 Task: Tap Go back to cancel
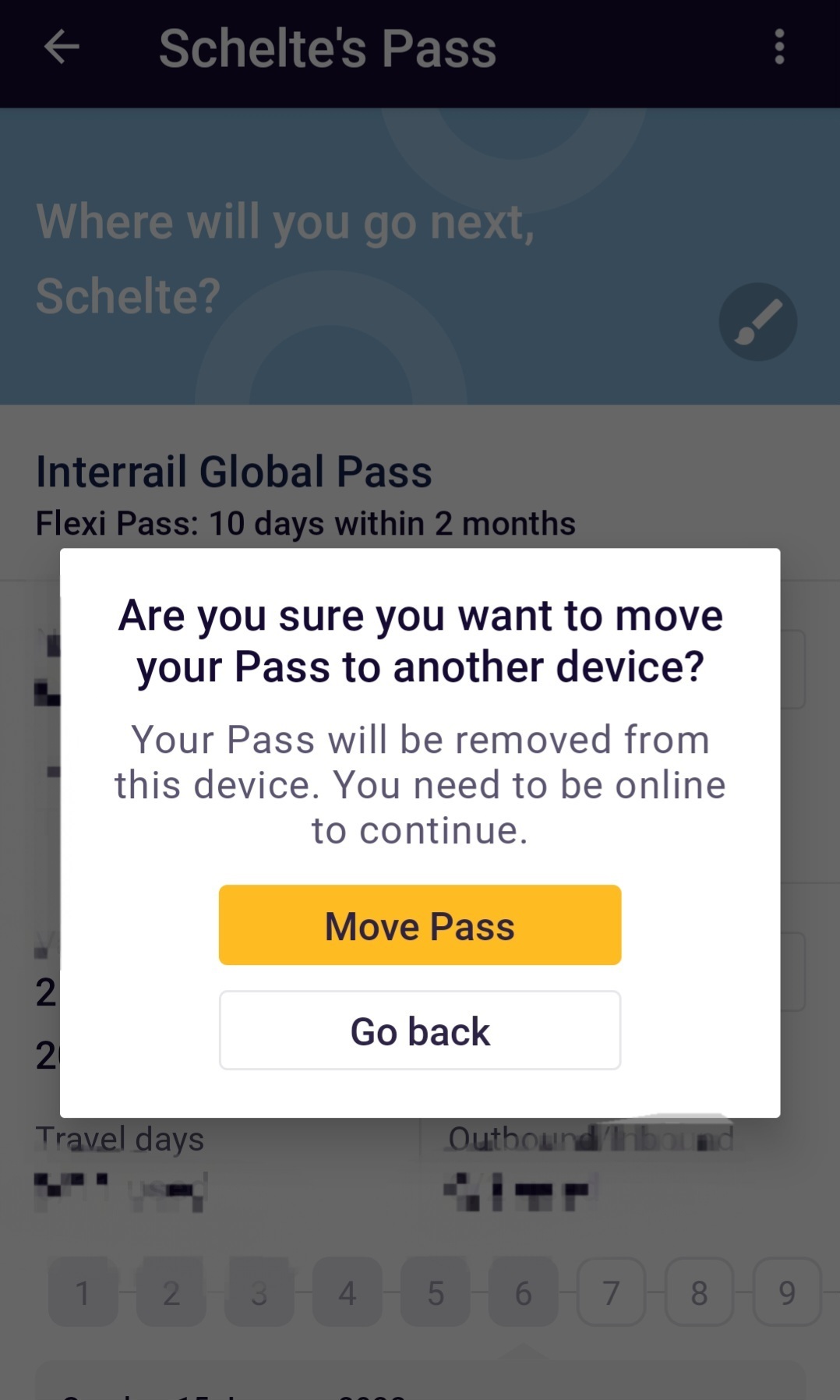click(x=420, y=1031)
